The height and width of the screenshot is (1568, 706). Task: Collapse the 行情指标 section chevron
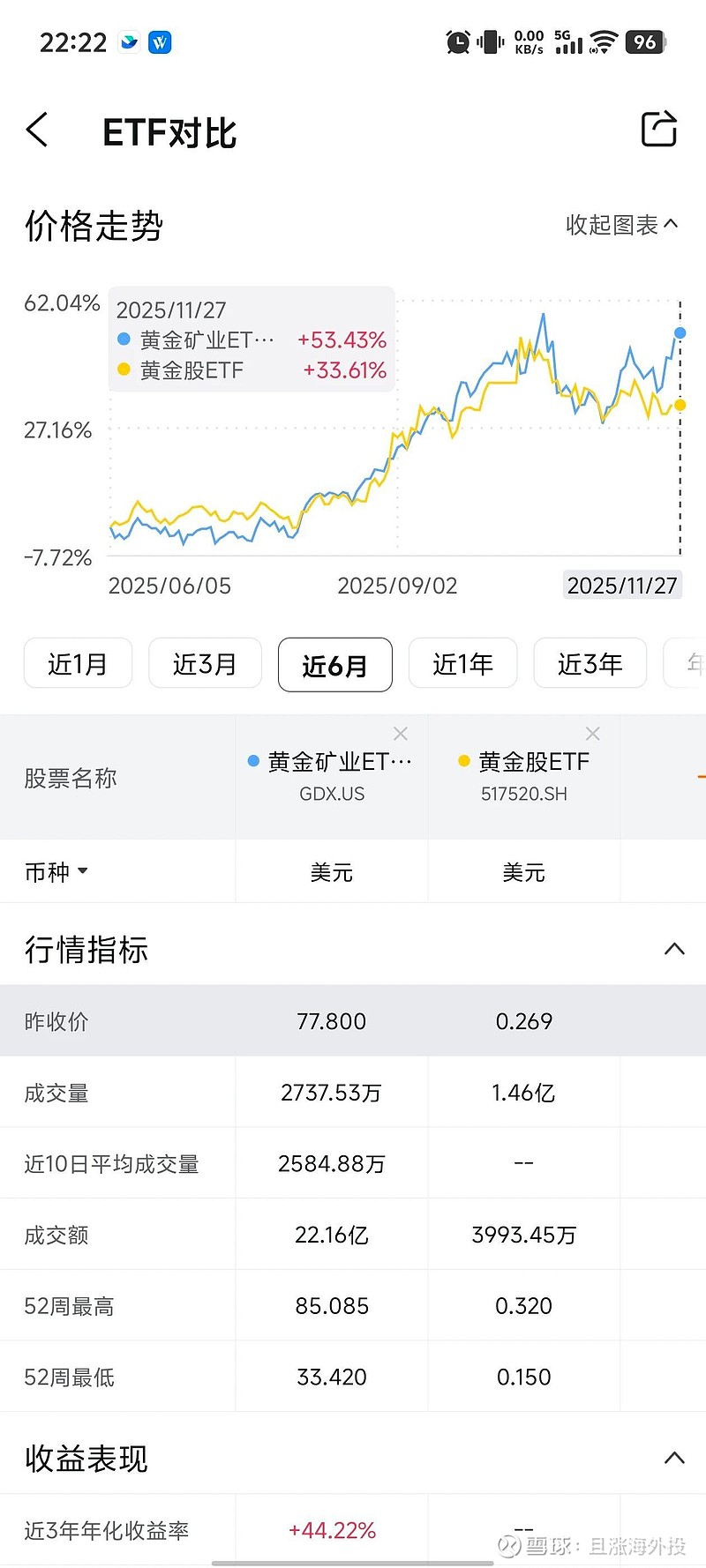(675, 950)
